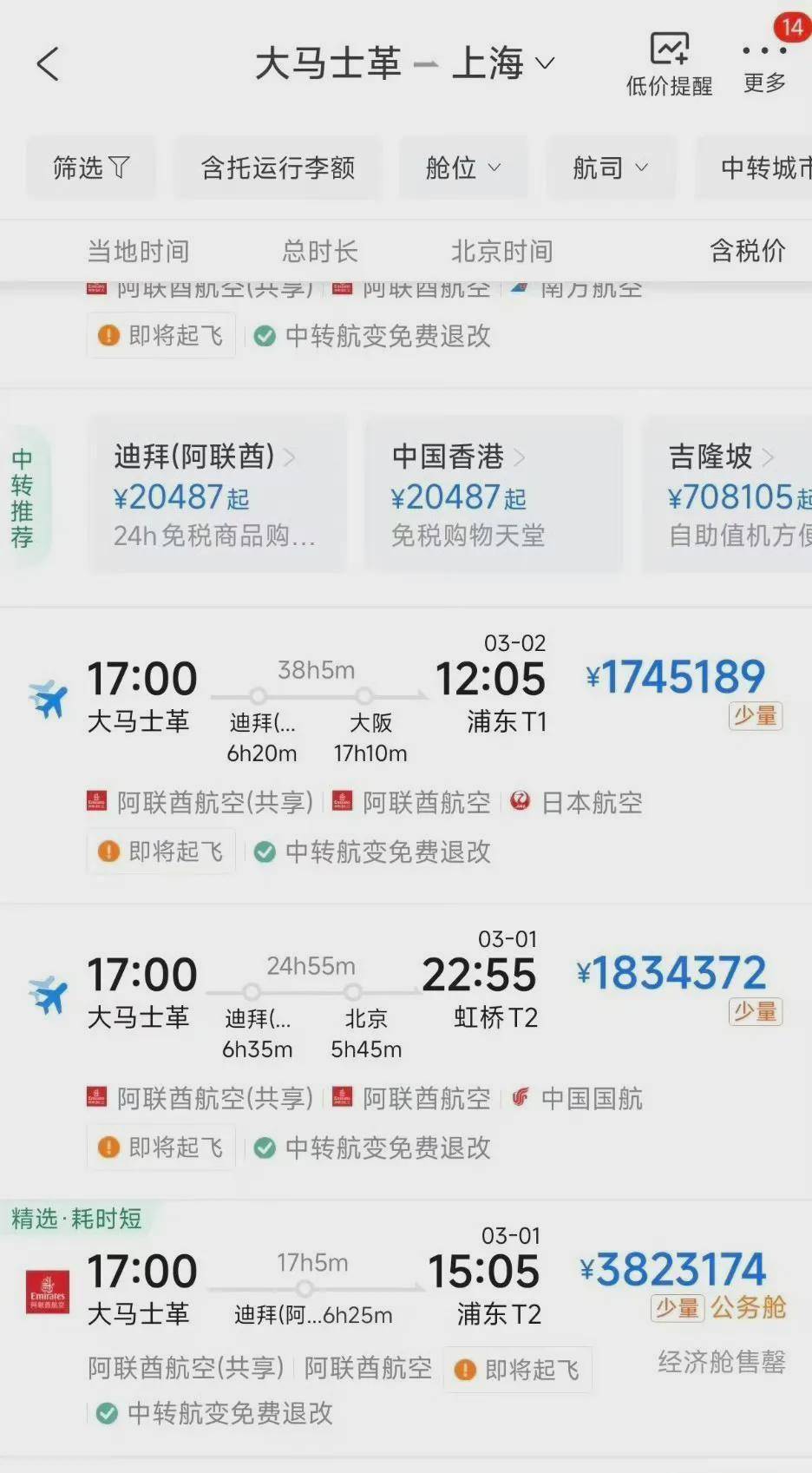Screen dimensions: 812x1473
Task: Expand the destination dropdown next to 上海
Action: (x=547, y=63)
